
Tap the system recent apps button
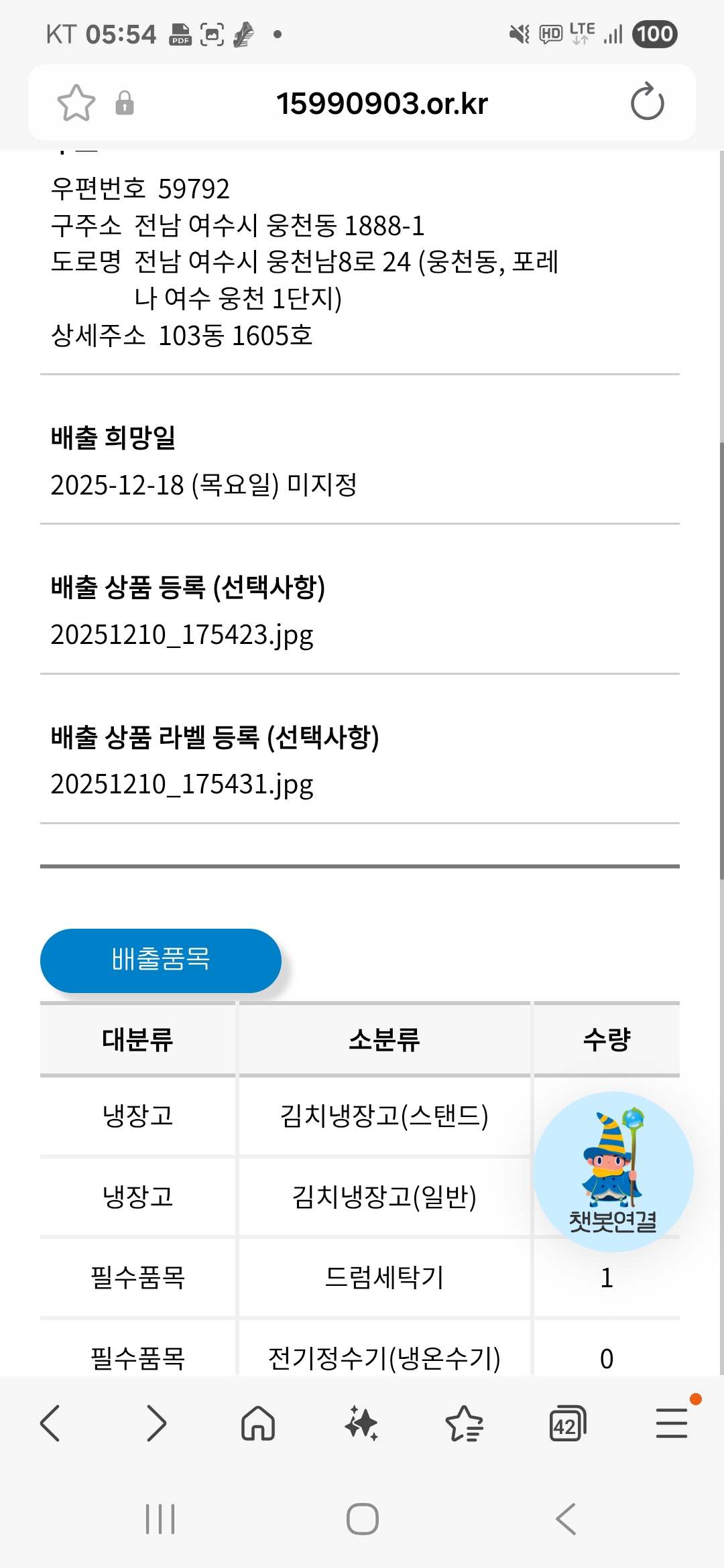pyautogui.click(x=160, y=1518)
